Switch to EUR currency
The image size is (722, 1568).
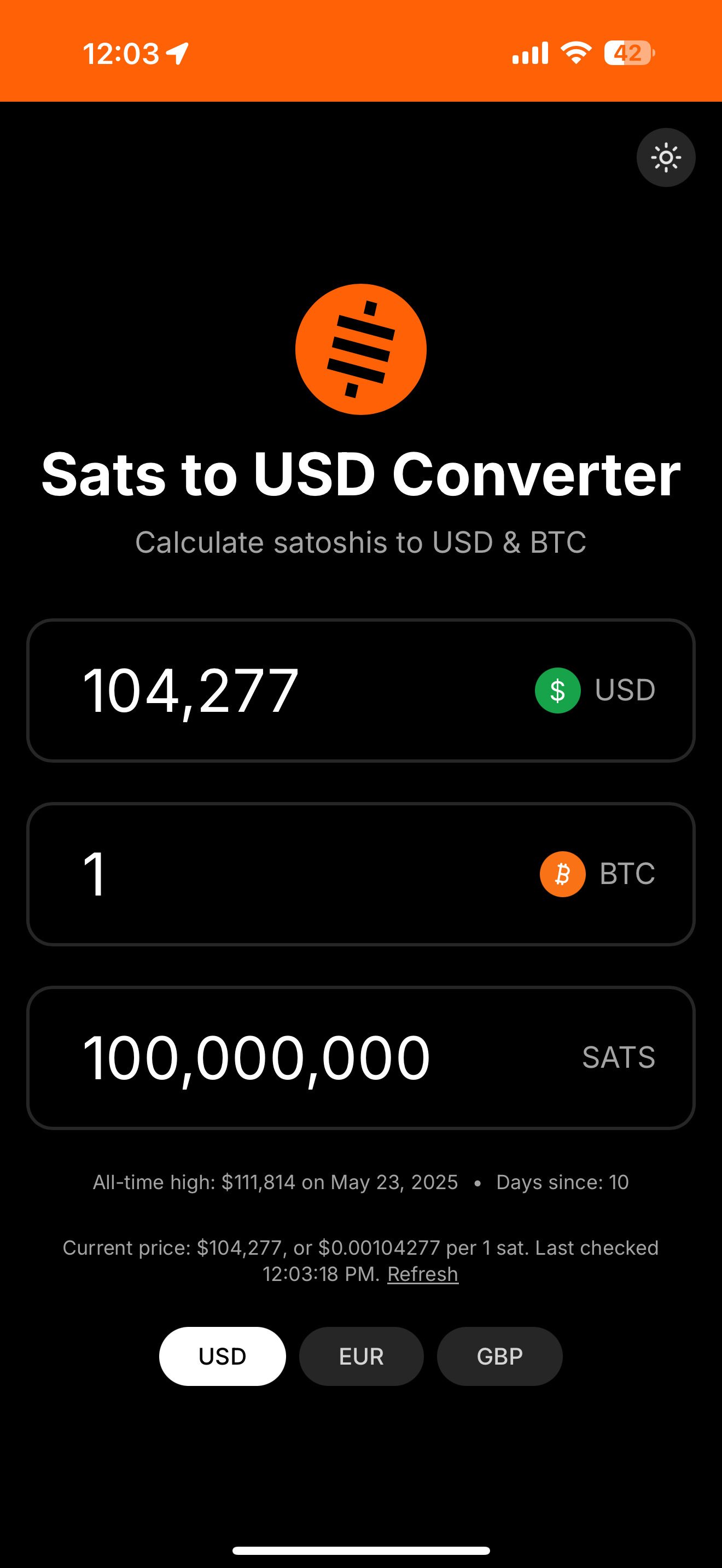point(361,1356)
